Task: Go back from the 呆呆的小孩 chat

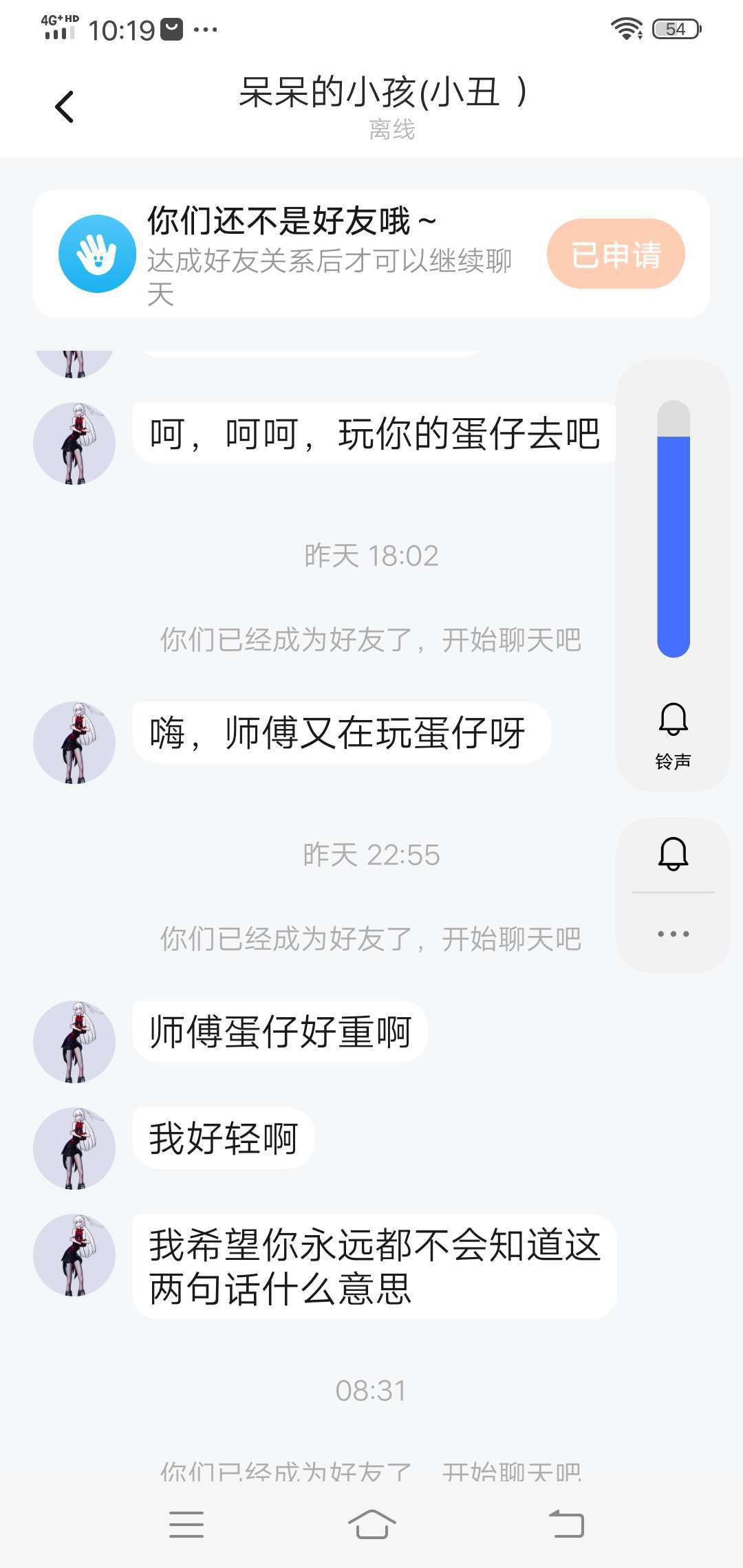Action: (x=64, y=107)
